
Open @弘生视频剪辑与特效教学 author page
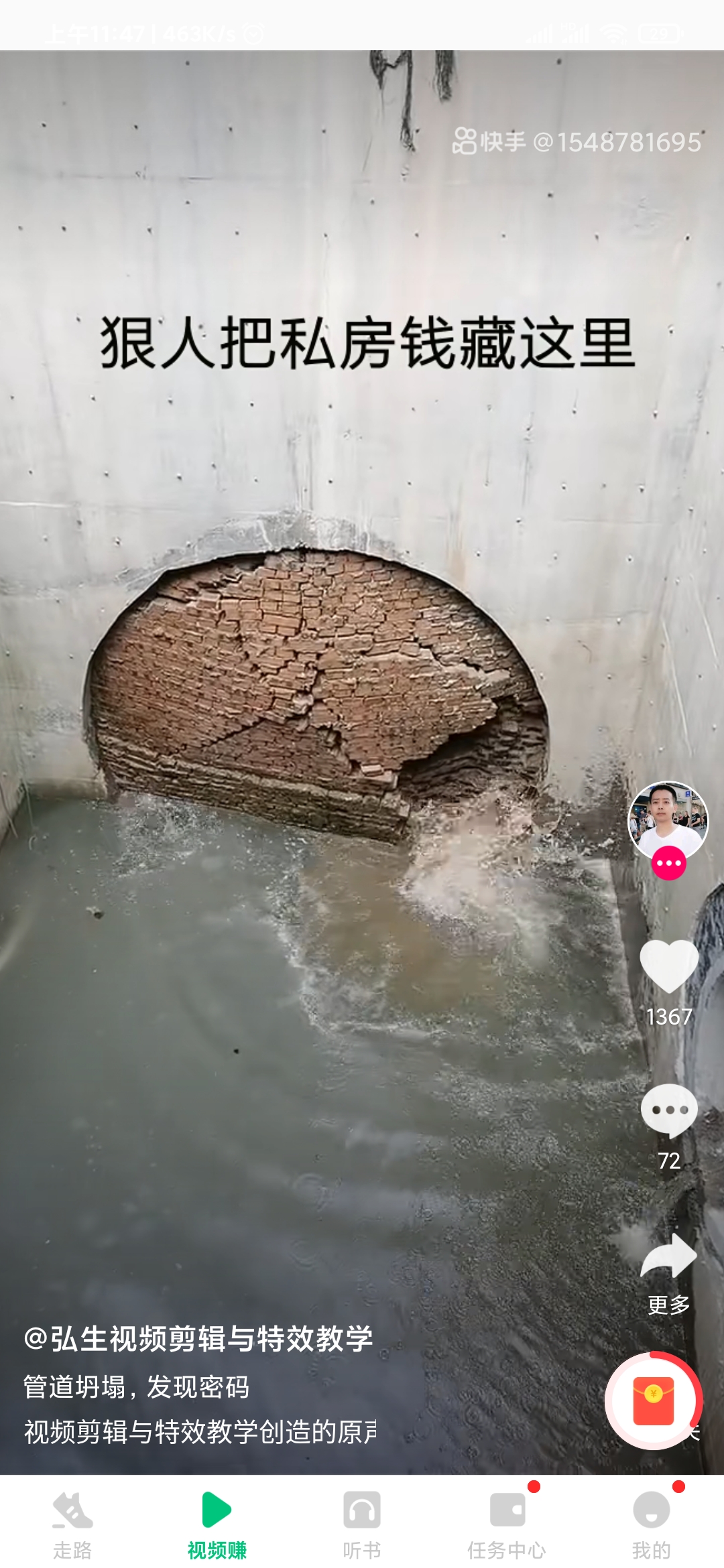tap(198, 1339)
